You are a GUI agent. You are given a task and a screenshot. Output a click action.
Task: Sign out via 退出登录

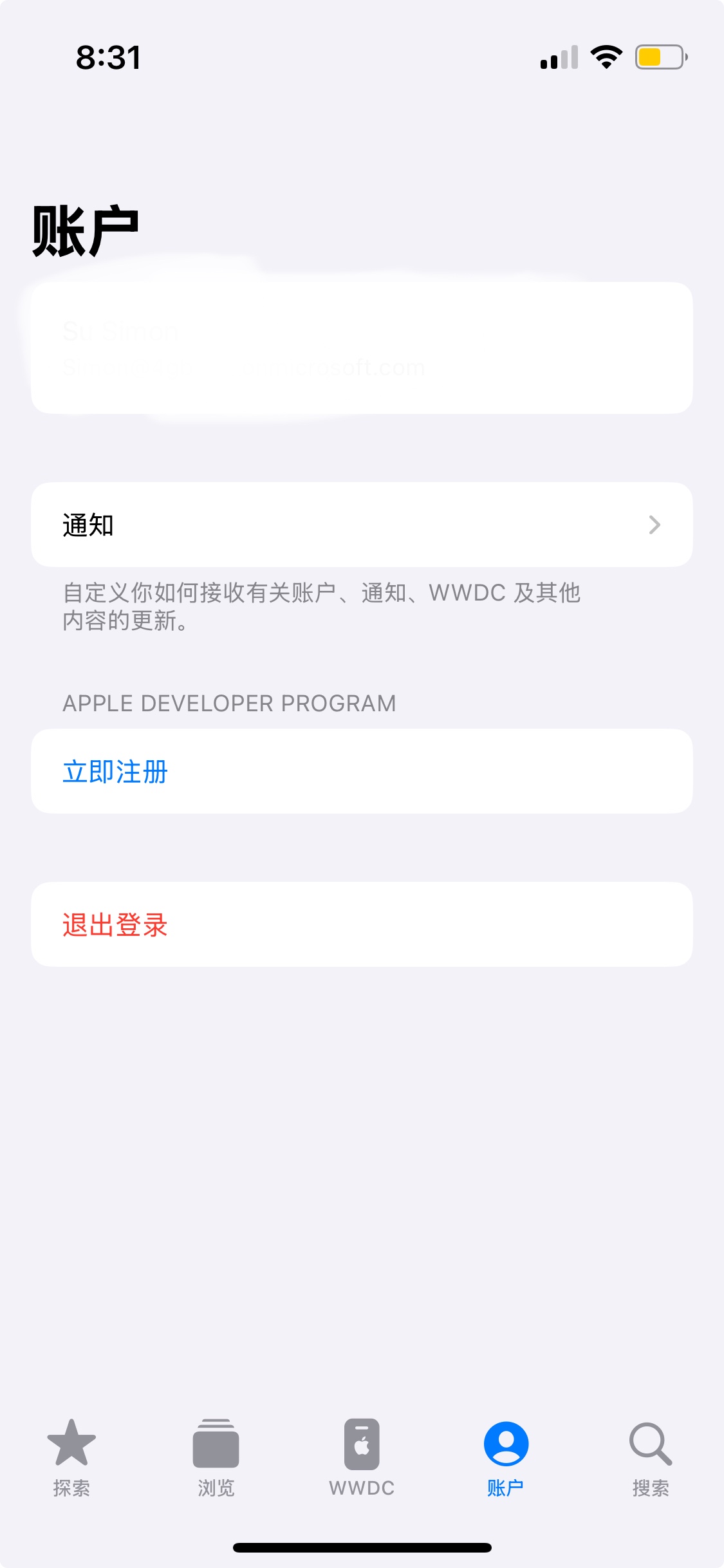[x=116, y=924]
